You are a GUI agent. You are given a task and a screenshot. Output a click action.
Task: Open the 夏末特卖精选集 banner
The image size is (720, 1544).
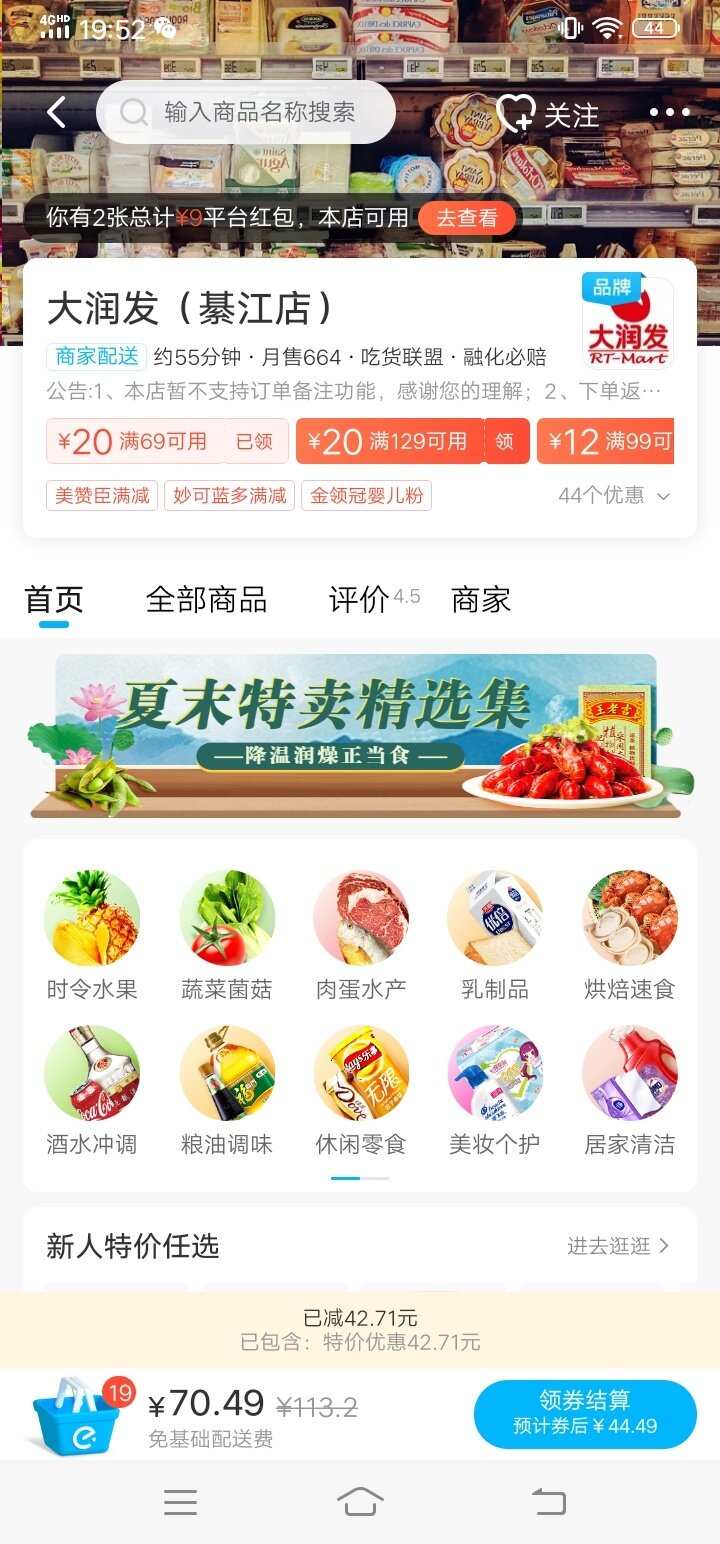(360, 735)
